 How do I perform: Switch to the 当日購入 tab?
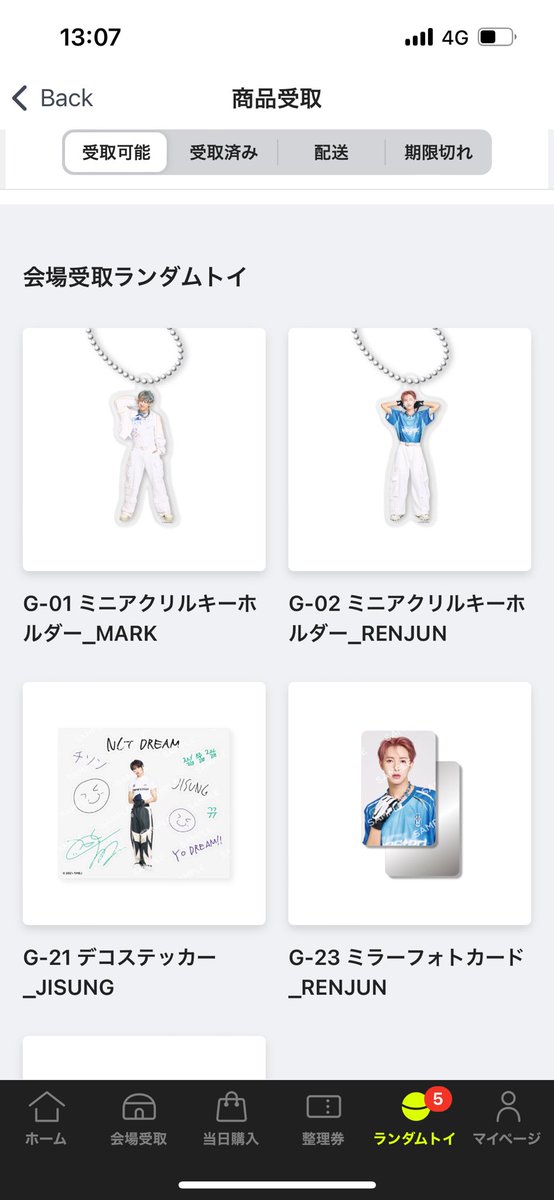click(x=231, y=1119)
